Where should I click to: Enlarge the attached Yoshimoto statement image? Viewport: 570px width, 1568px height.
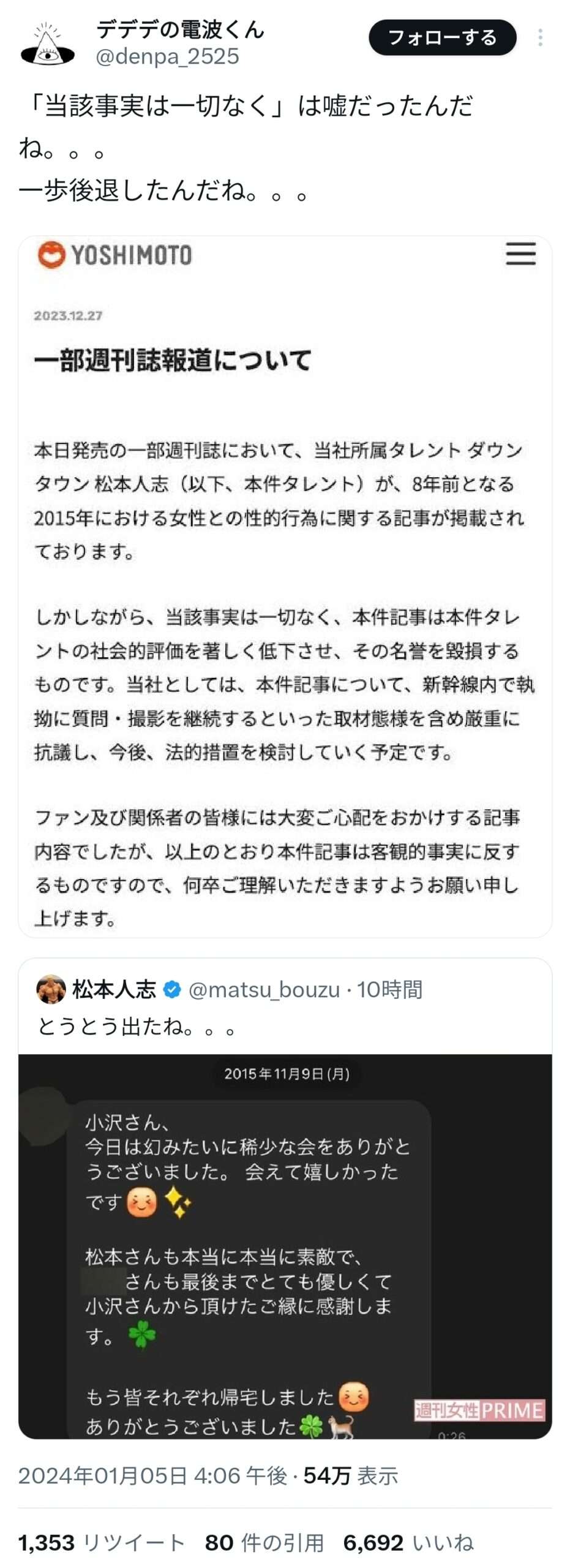(285, 586)
